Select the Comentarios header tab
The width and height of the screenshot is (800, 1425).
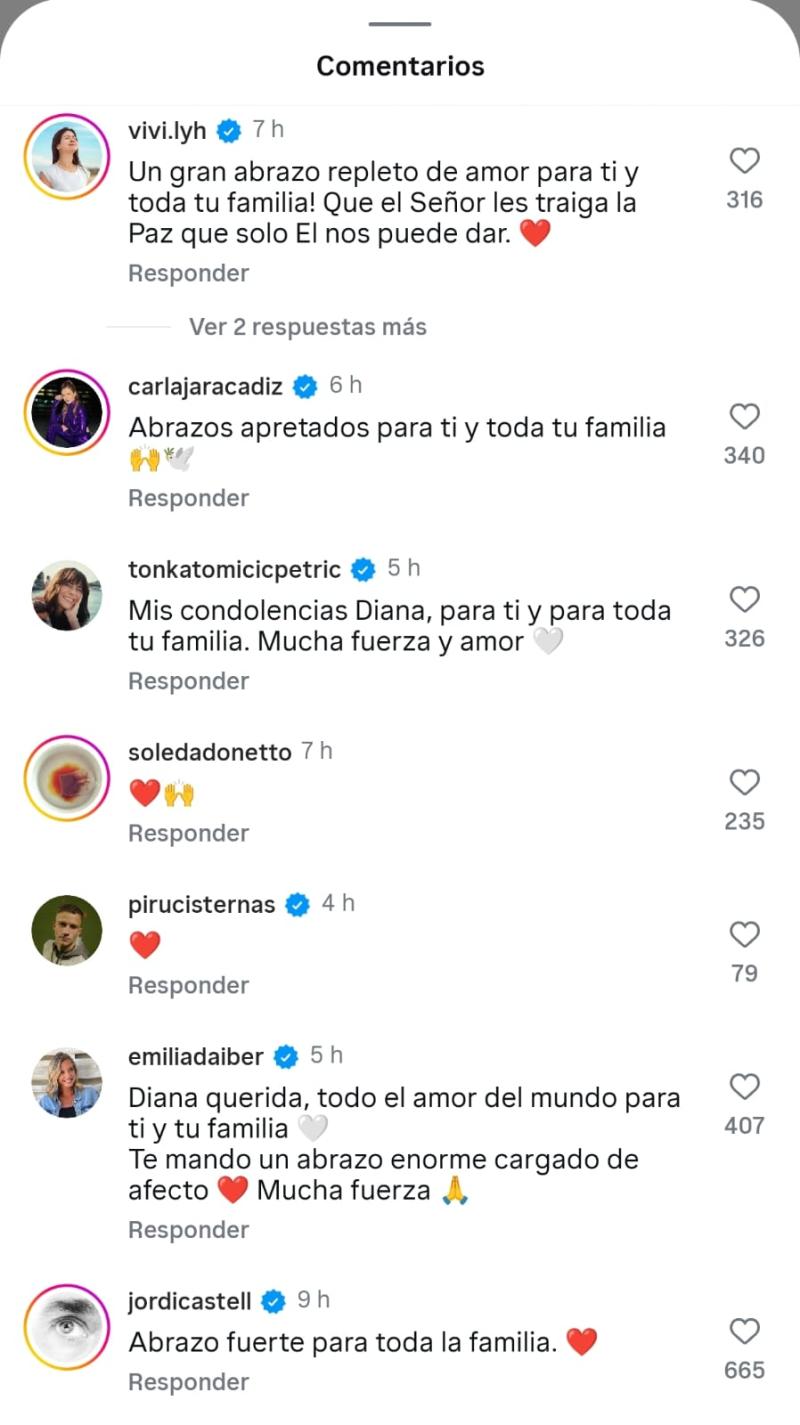pos(400,66)
